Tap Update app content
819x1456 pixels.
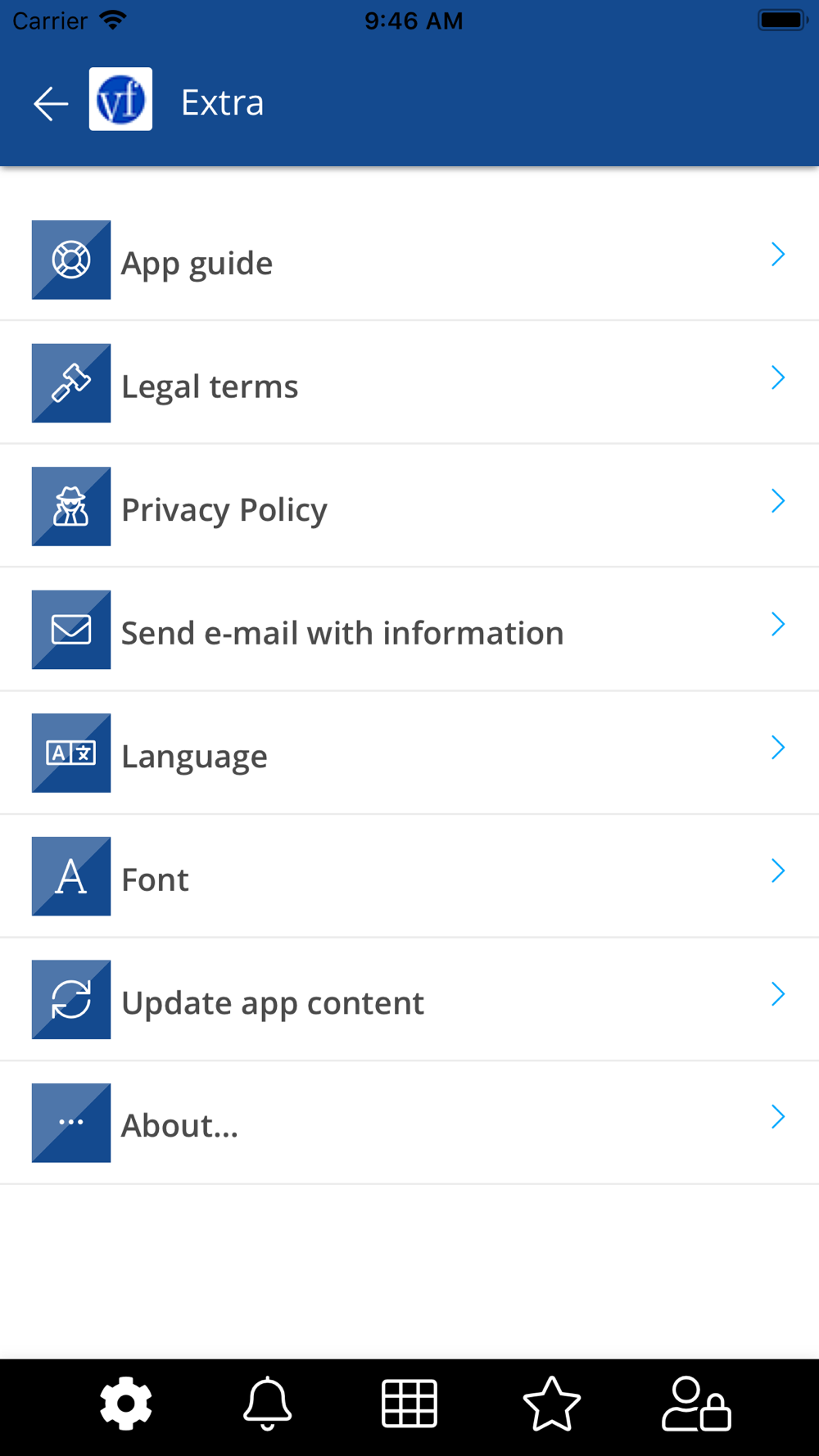point(409,999)
